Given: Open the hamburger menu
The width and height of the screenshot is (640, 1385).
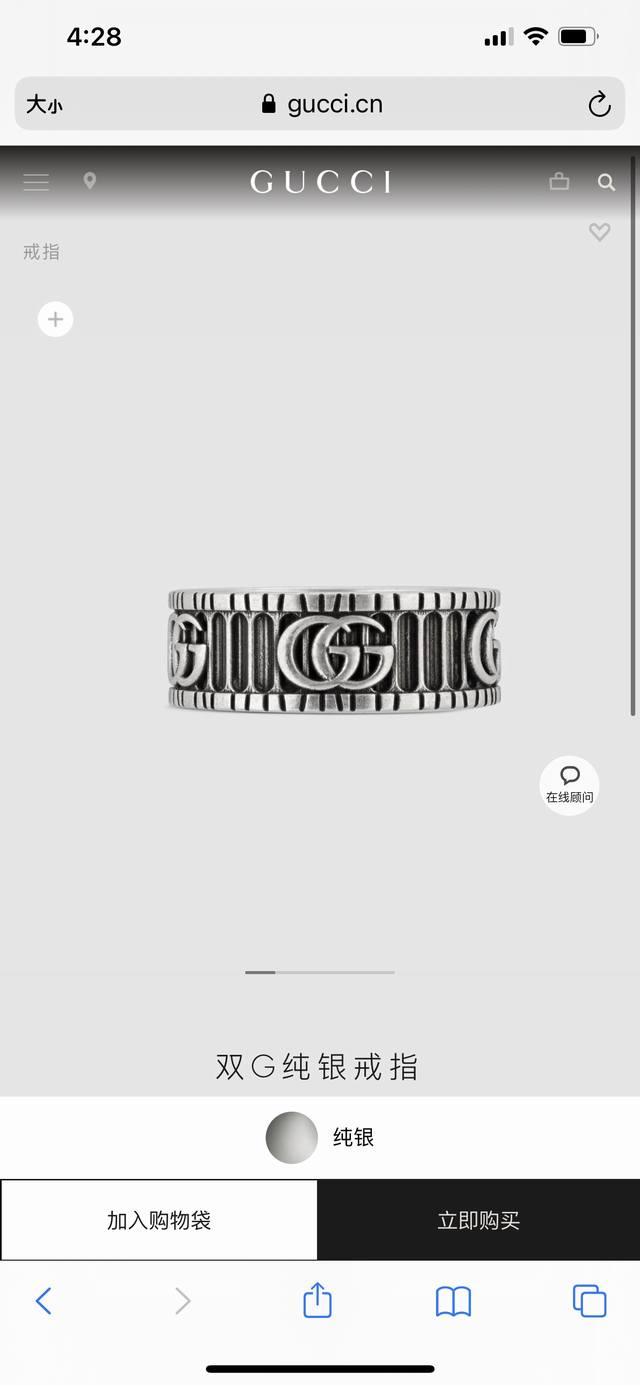Looking at the screenshot, I should pyautogui.click(x=36, y=182).
